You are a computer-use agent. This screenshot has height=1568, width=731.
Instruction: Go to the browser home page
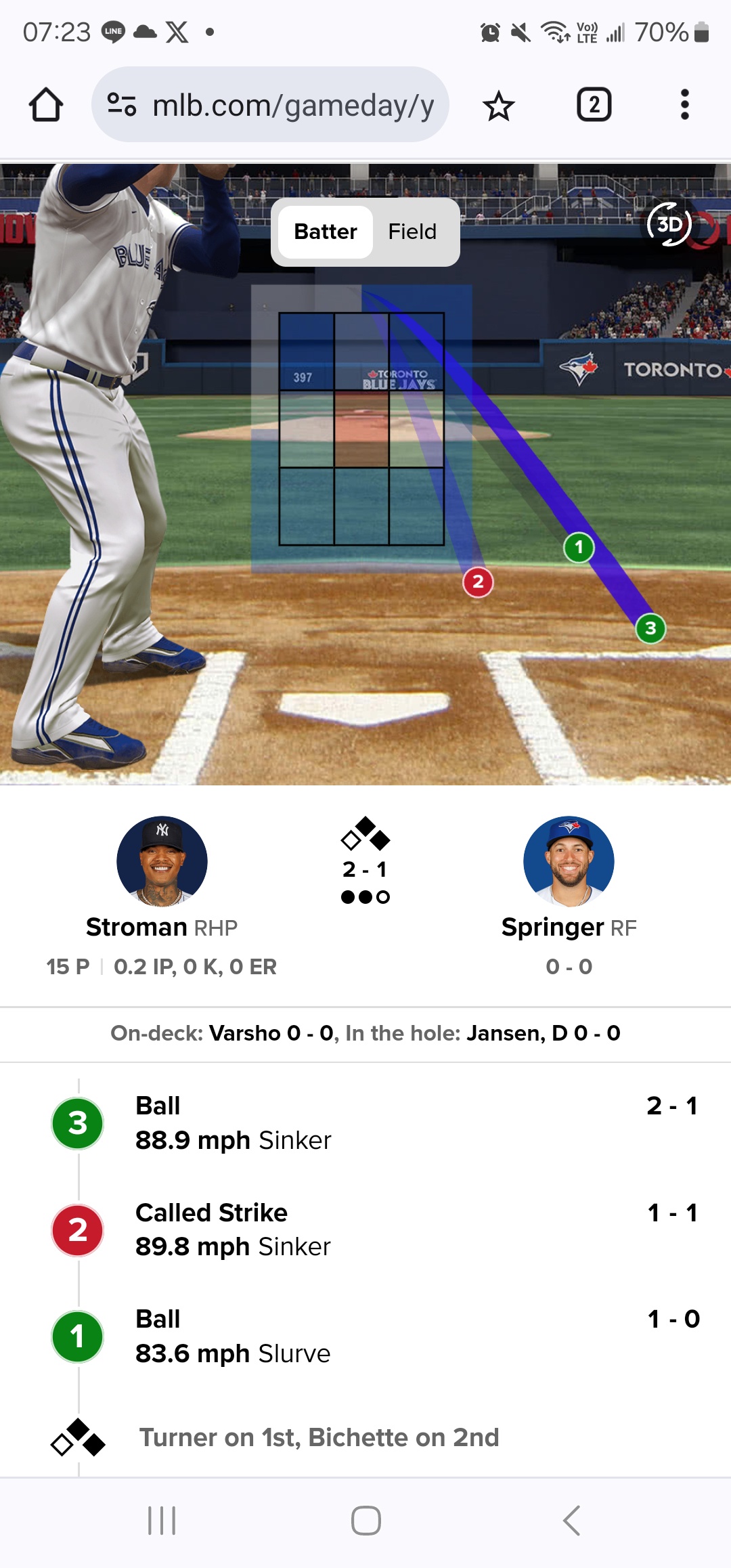[x=46, y=105]
